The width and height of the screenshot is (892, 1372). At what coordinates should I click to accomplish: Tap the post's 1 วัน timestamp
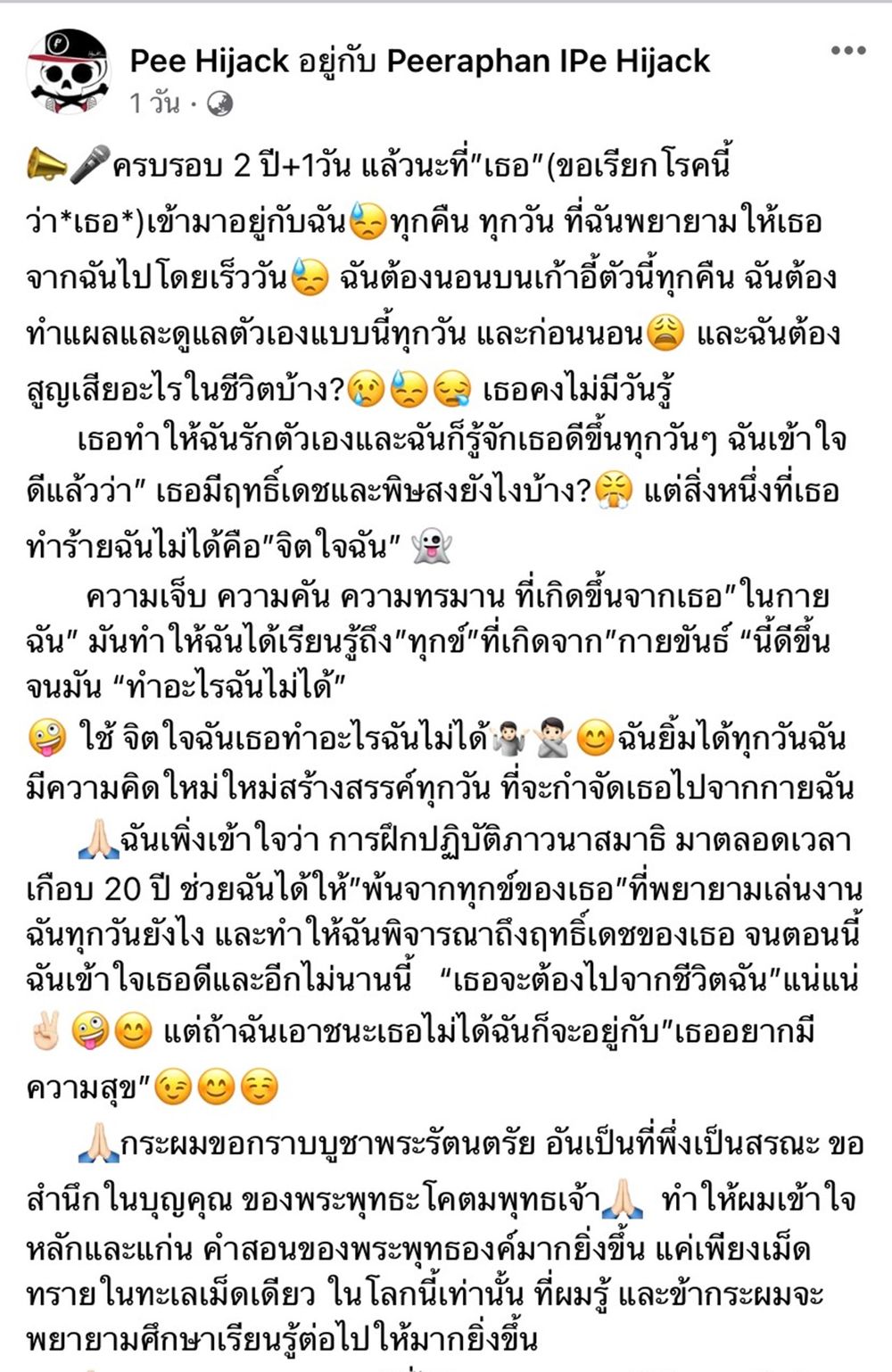(153, 103)
